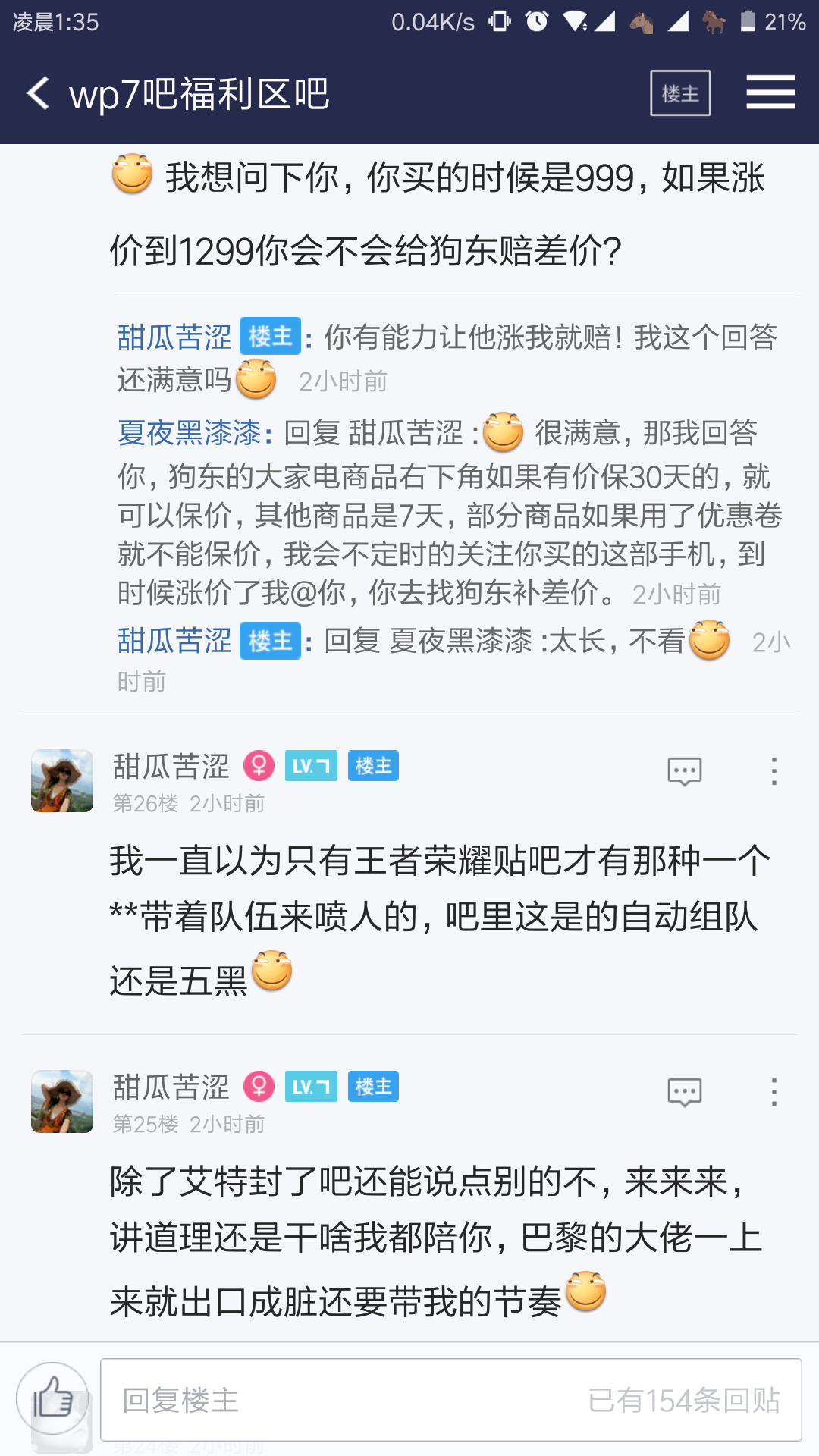Open 夏夜黑漆漆's profile link

(190, 433)
